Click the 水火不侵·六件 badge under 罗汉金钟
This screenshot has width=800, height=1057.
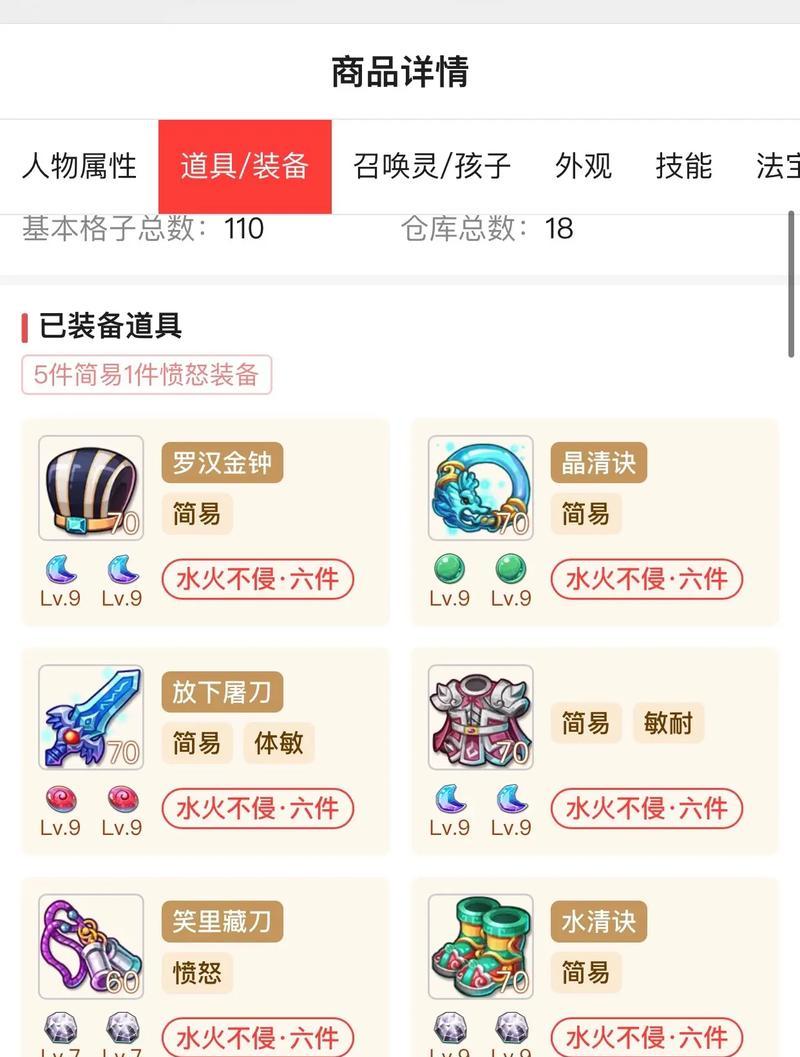tap(257, 579)
